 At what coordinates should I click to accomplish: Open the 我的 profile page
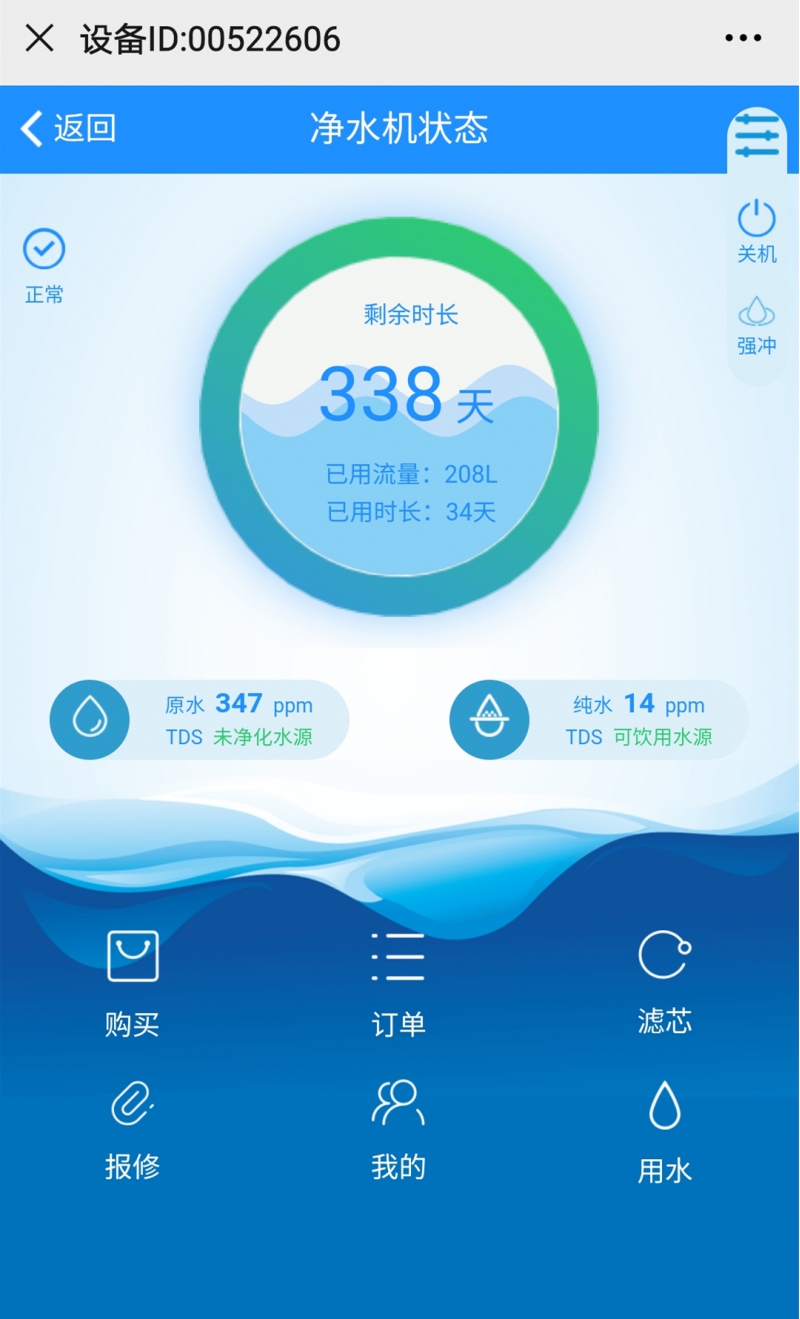398,1130
